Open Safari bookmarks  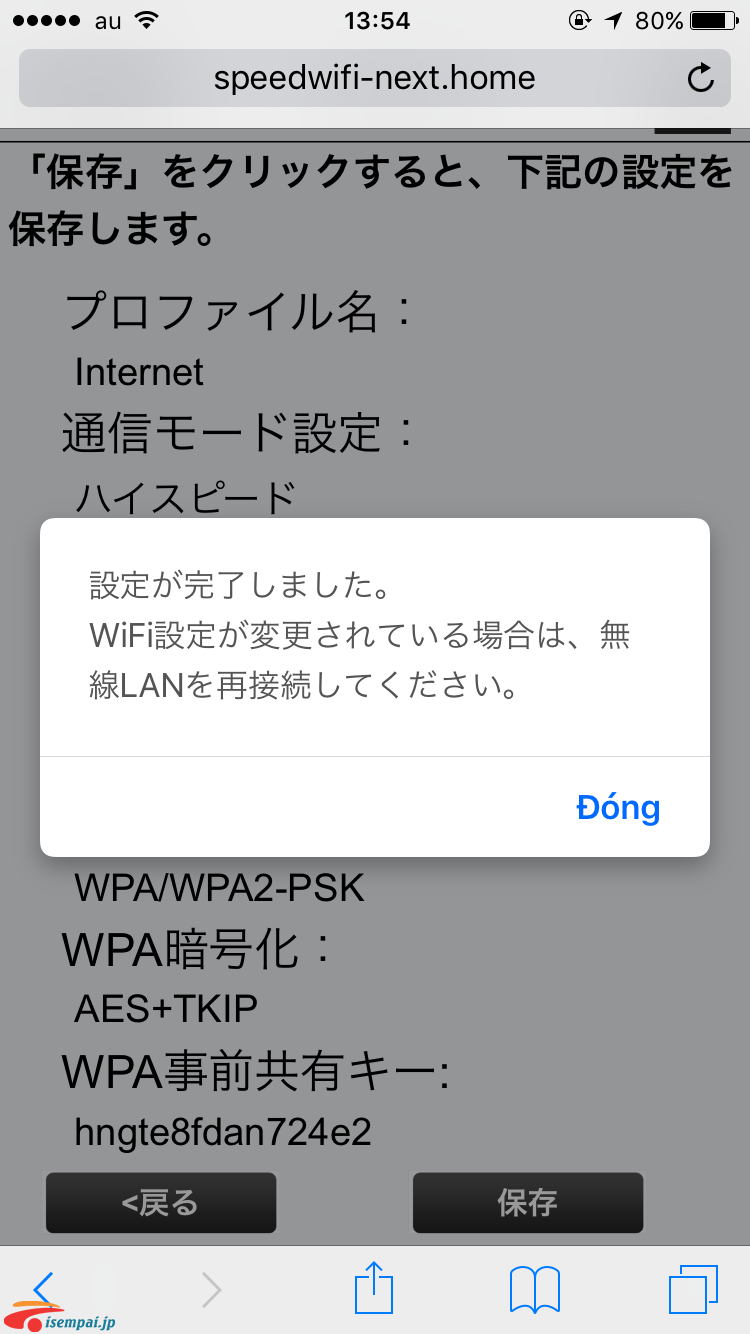click(534, 1289)
